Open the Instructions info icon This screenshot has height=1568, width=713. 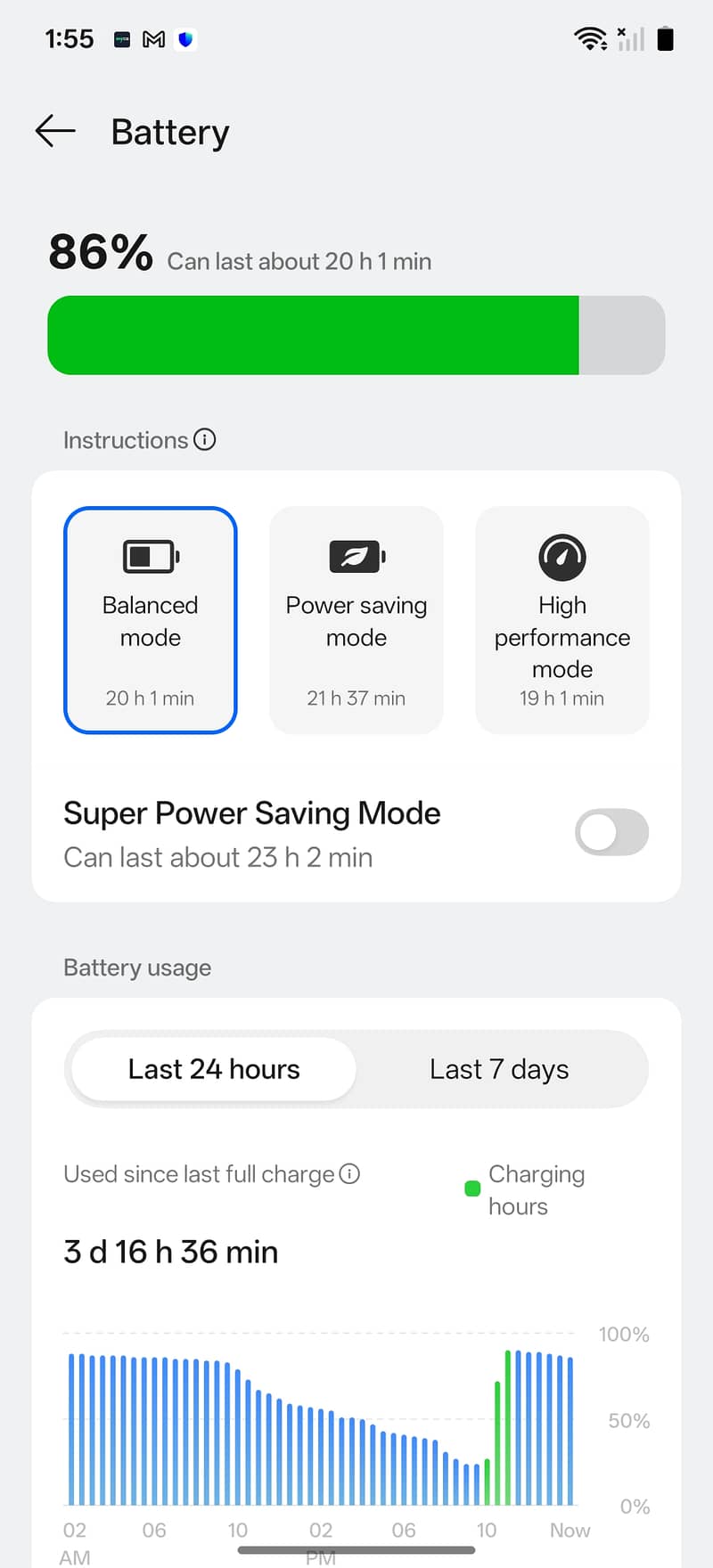click(x=205, y=439)
